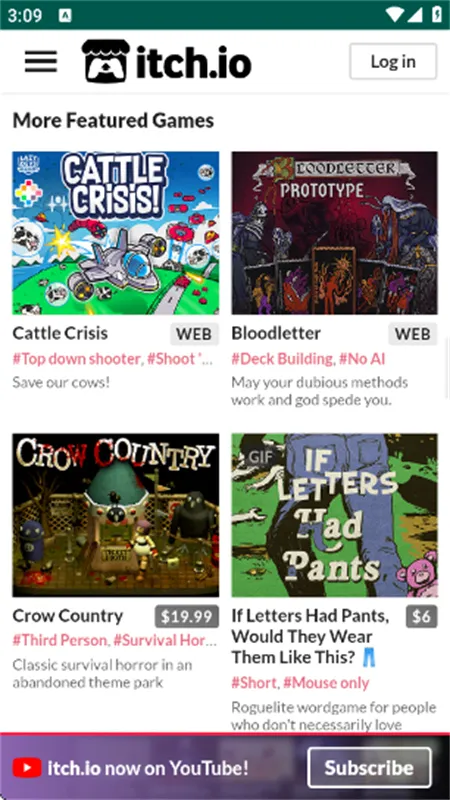Select the #Mouse only tag
The height and width of the screenshot is (800, 450).
(x=326, y=683)
